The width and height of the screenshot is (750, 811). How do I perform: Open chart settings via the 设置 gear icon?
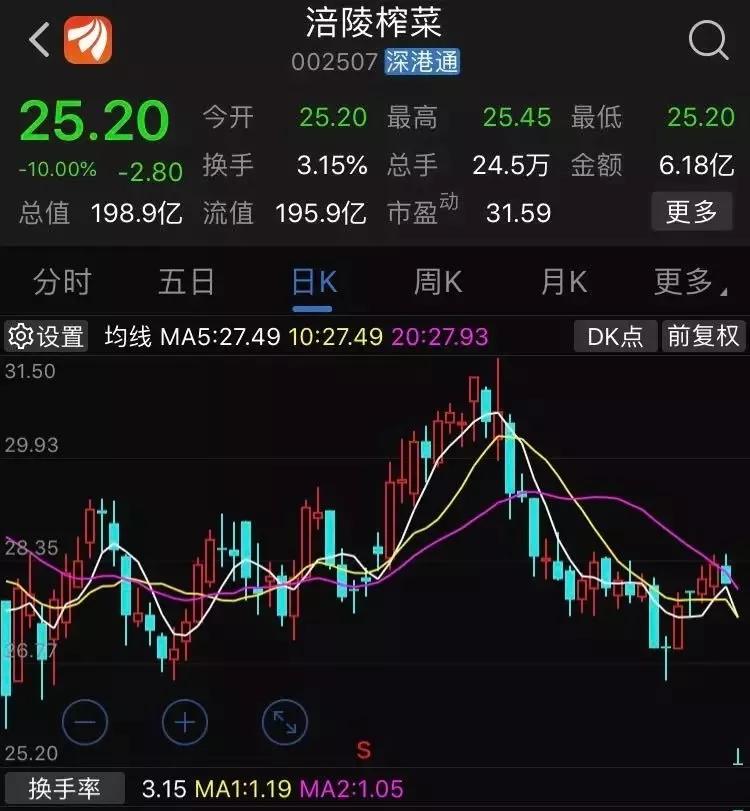(x=47, y=336)
